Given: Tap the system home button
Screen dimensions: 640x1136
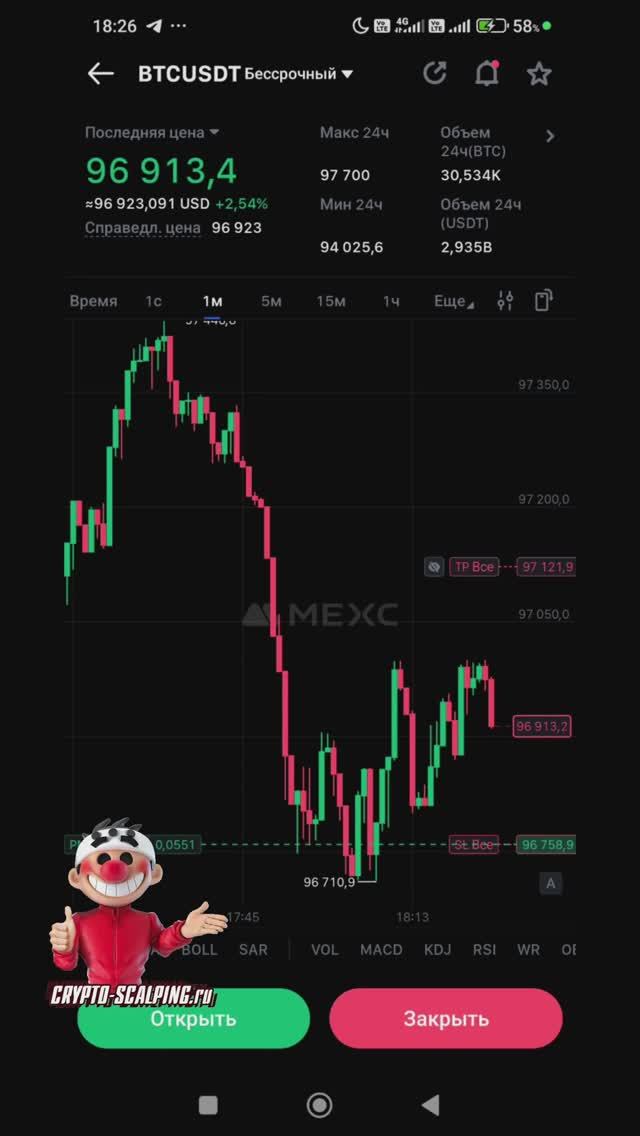Looking at the screenshot, I should [320, 1104].
